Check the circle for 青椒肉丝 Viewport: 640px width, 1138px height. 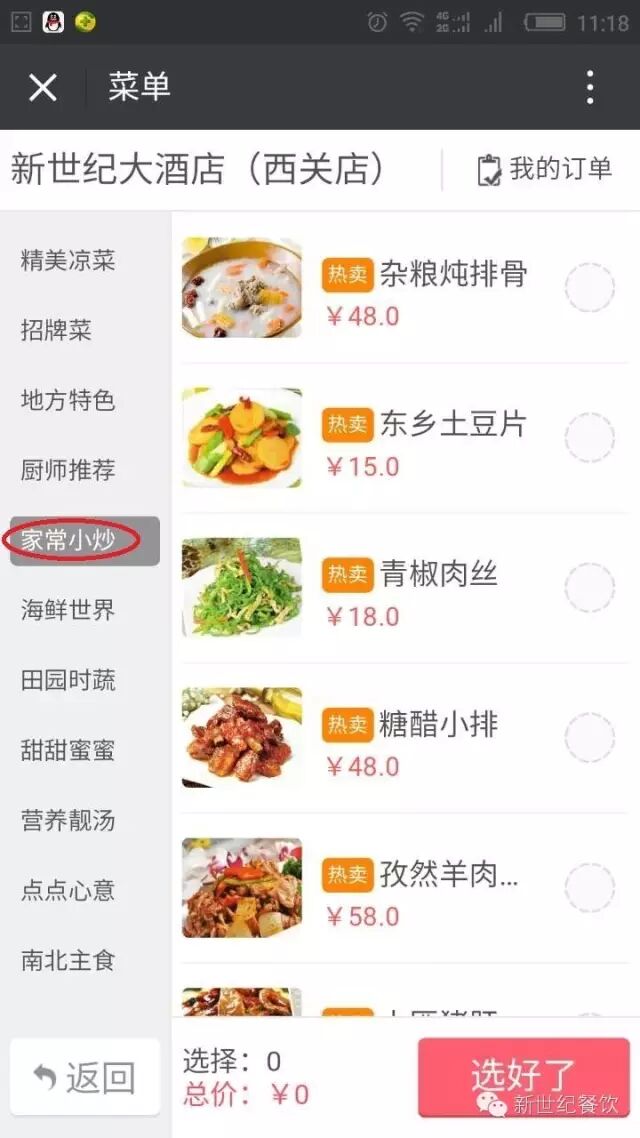[589, 588]
